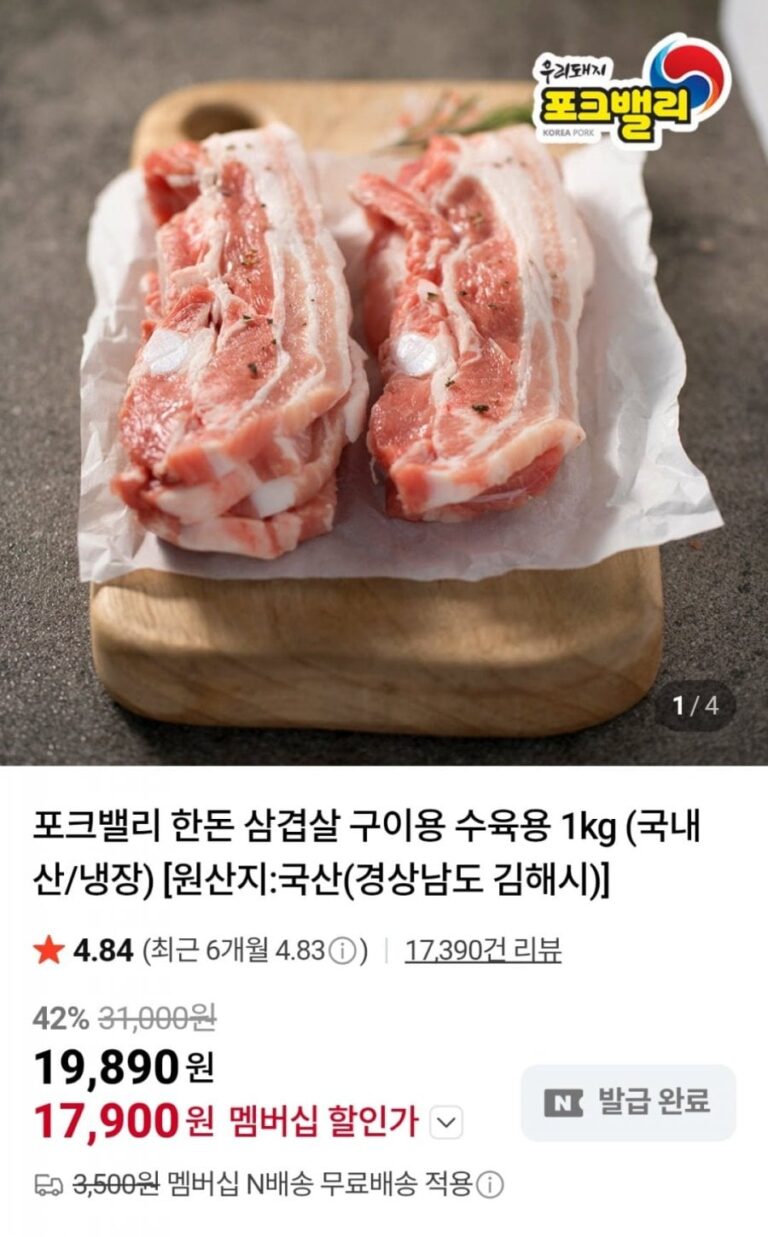
Task: Expand the 멤버십 할인가 price dropdown
Action: [x=446, y=1123]
